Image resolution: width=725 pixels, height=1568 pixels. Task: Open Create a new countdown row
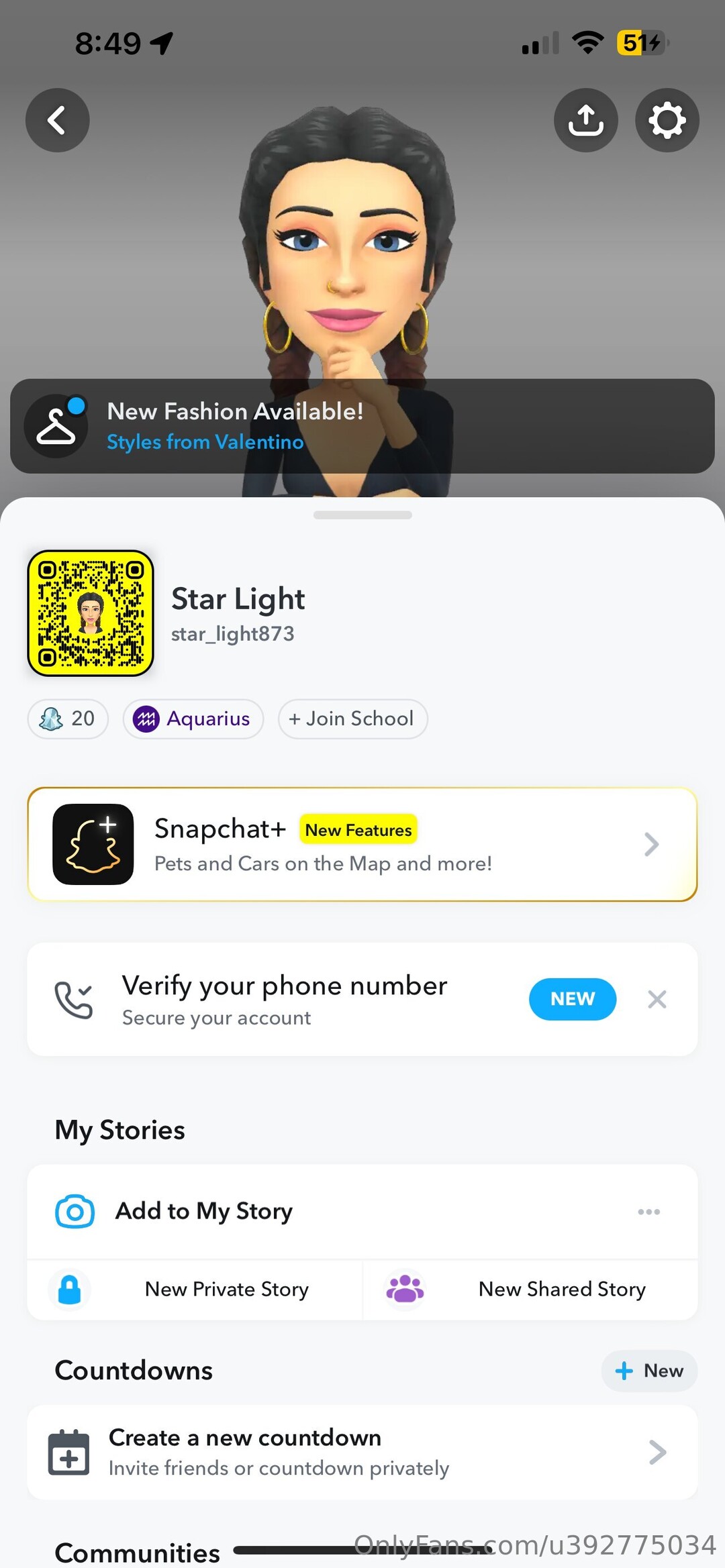[362, 1452]
